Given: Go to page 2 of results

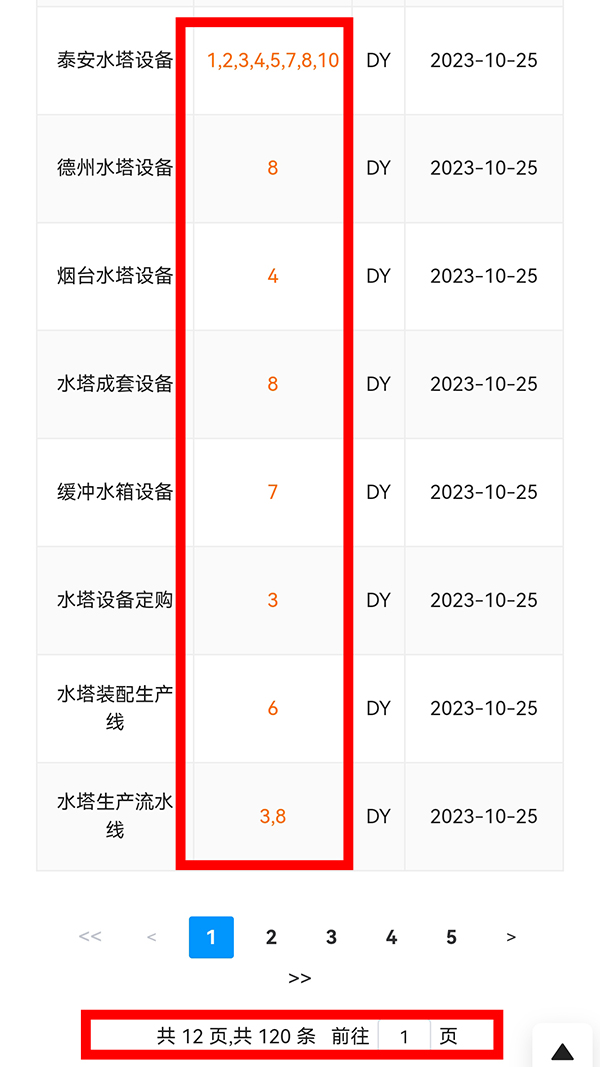Looking at the screenshot, I should 271,937.
